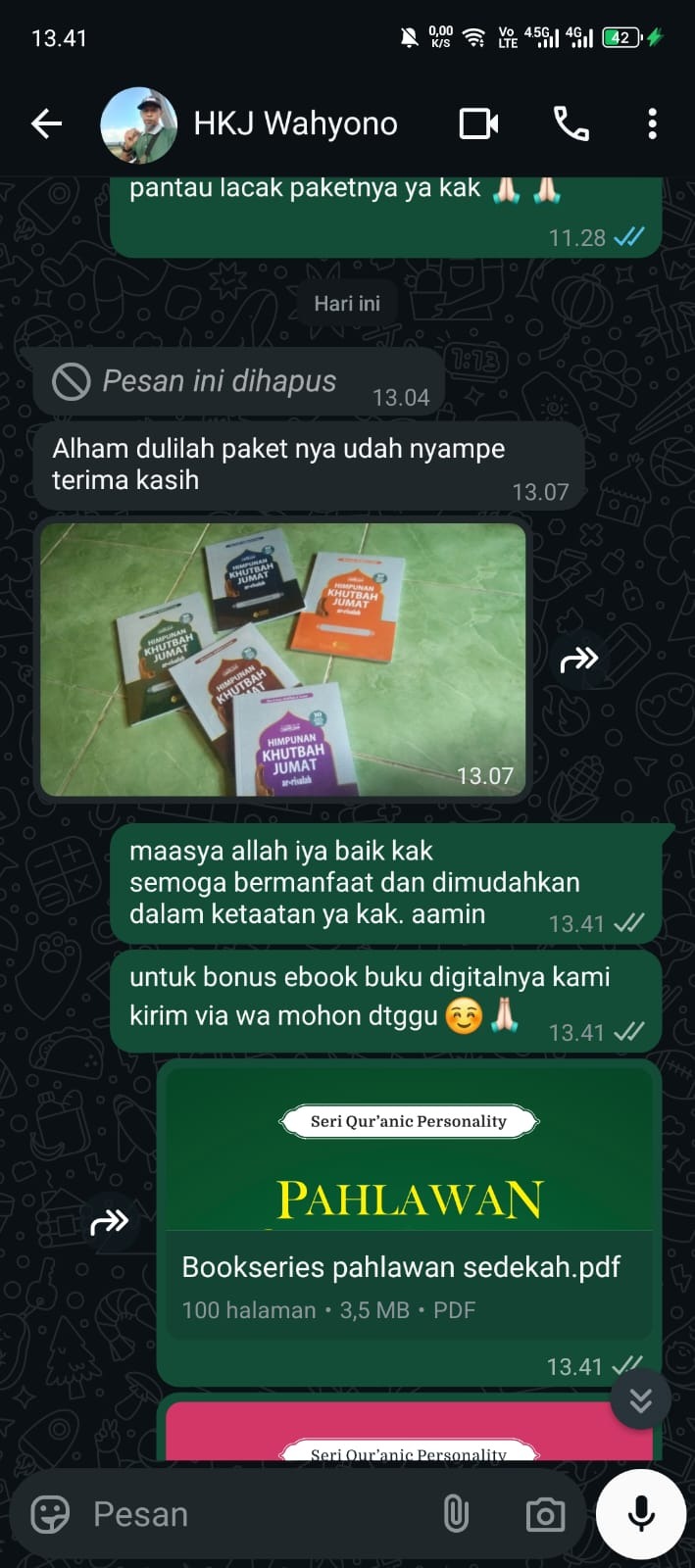Jump to the latest messages

640,1399
